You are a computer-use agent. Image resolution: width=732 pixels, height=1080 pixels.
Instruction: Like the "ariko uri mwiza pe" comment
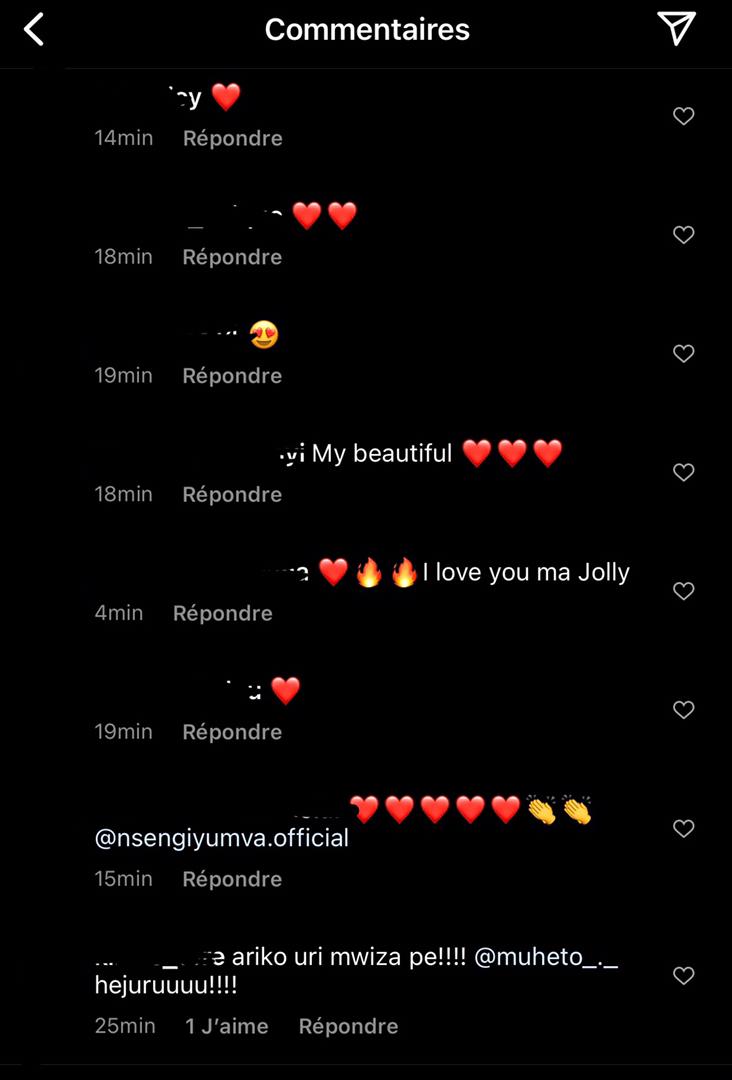coord(683,975)
